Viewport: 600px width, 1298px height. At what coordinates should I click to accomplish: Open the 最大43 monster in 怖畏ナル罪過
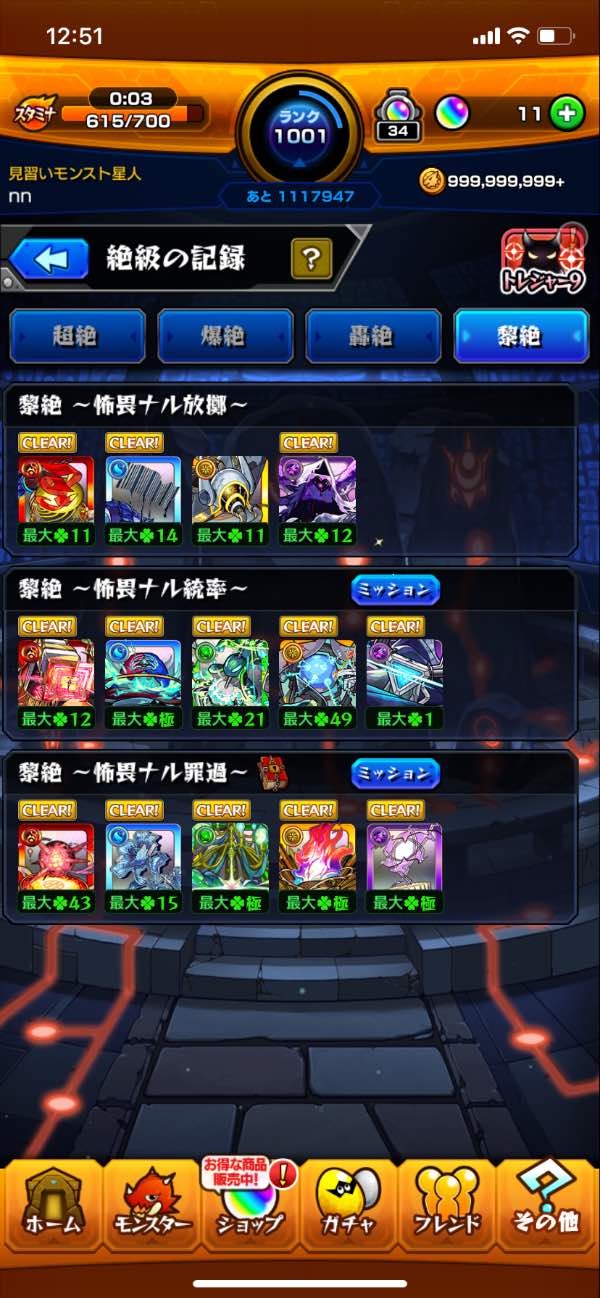coord(56,857)
